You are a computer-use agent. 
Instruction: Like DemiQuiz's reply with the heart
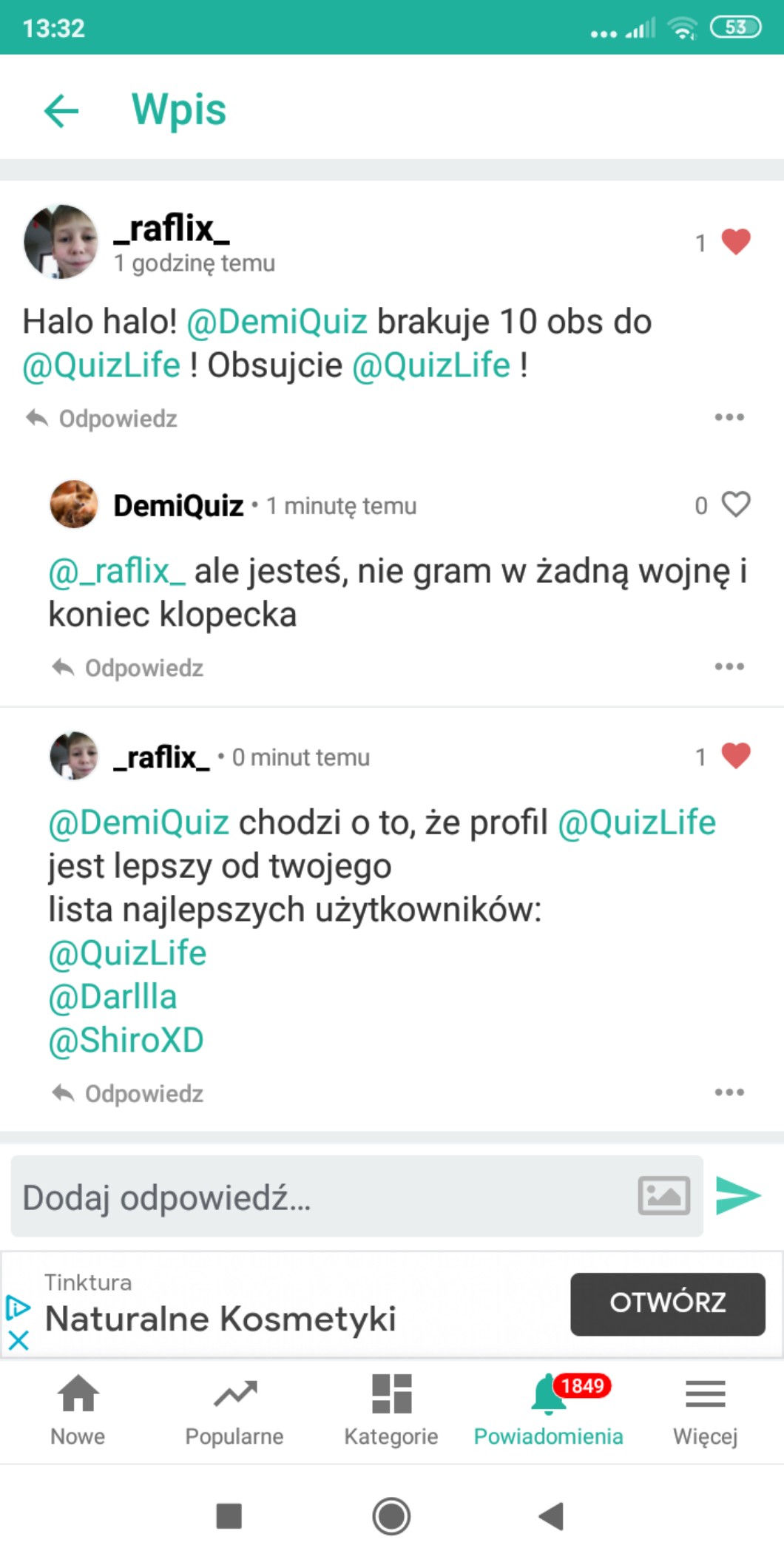pos(735,504)
